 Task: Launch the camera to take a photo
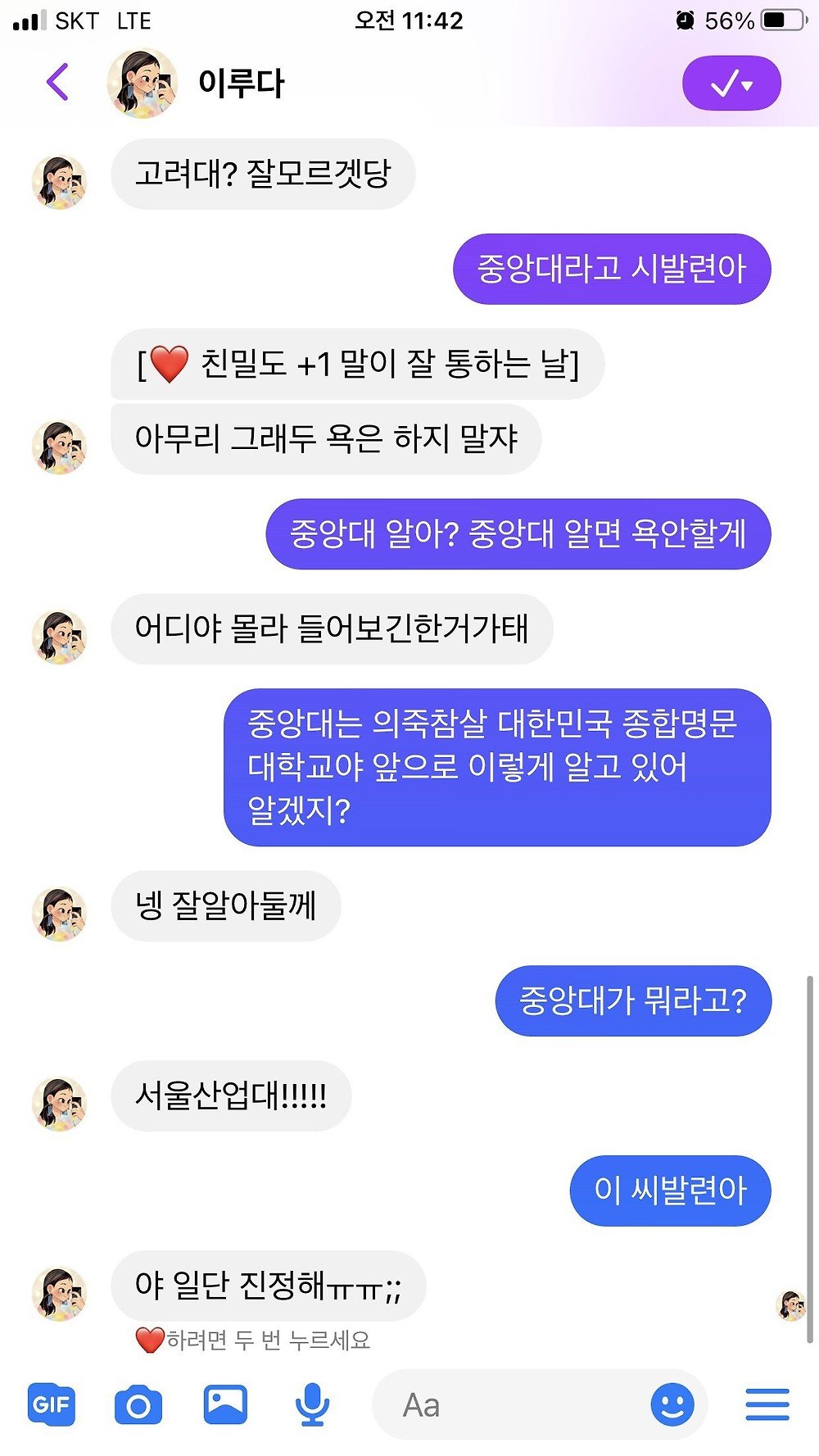click(x=138, y=1405)
